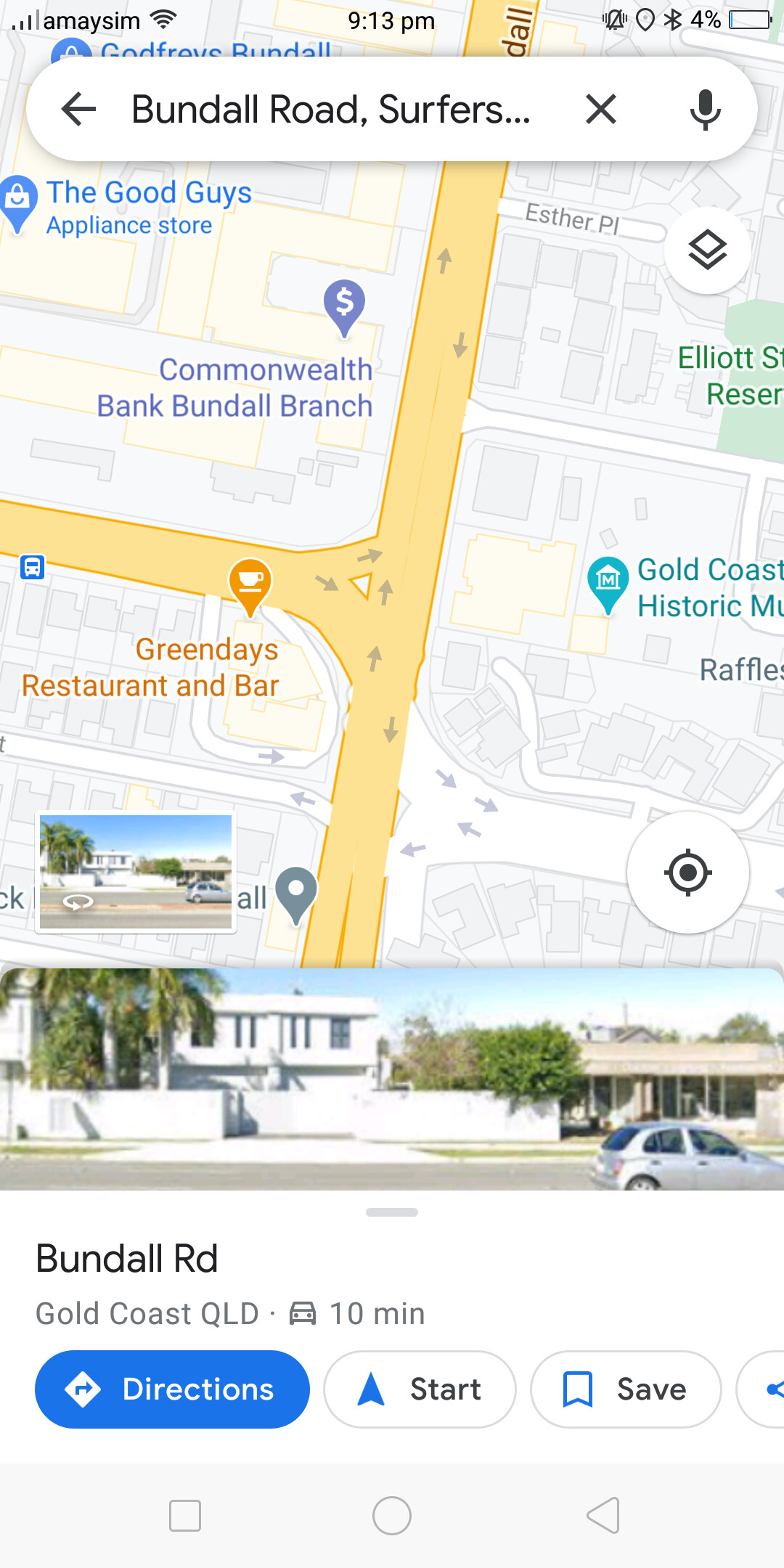View the large Bundall Rd street photo

[392, 1079]
